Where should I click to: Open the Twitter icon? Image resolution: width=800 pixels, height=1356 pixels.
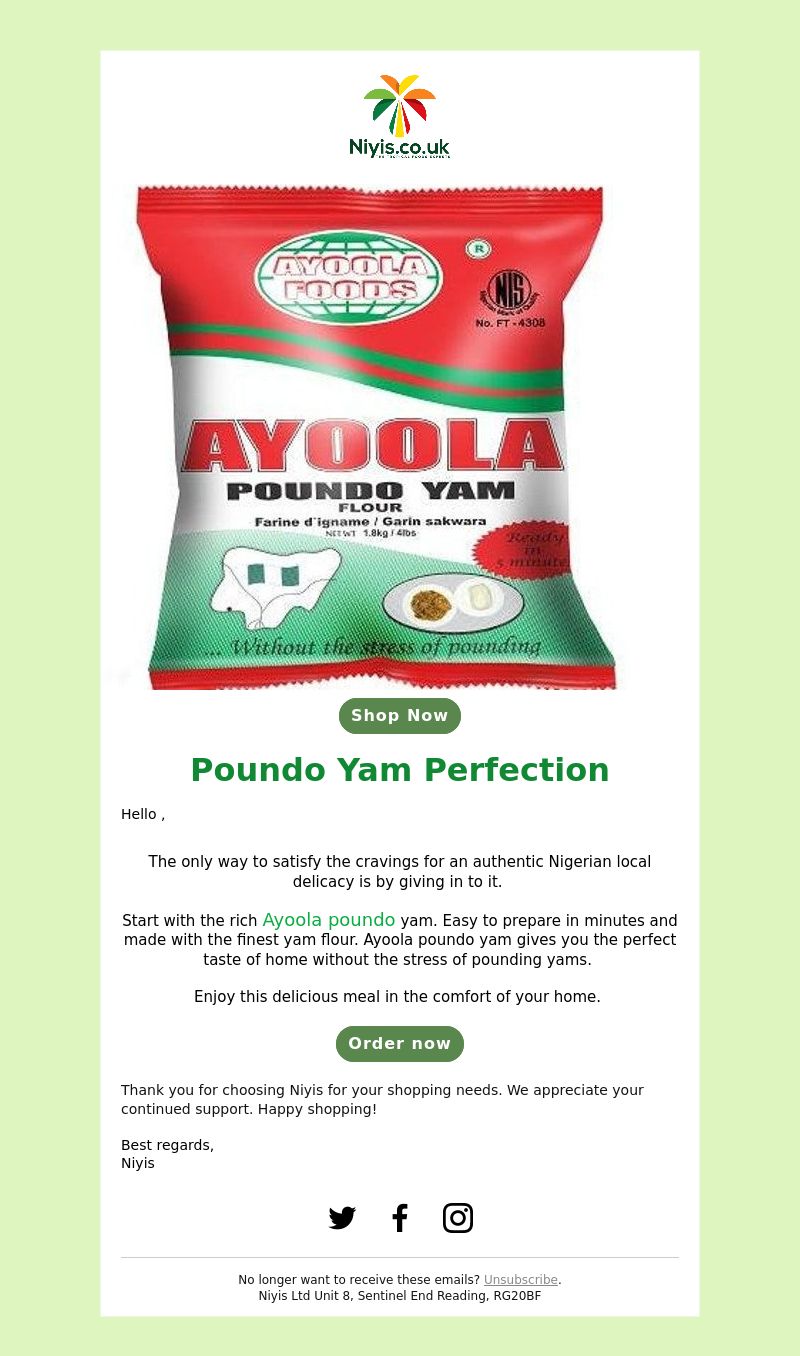(x=342, y=1218)
